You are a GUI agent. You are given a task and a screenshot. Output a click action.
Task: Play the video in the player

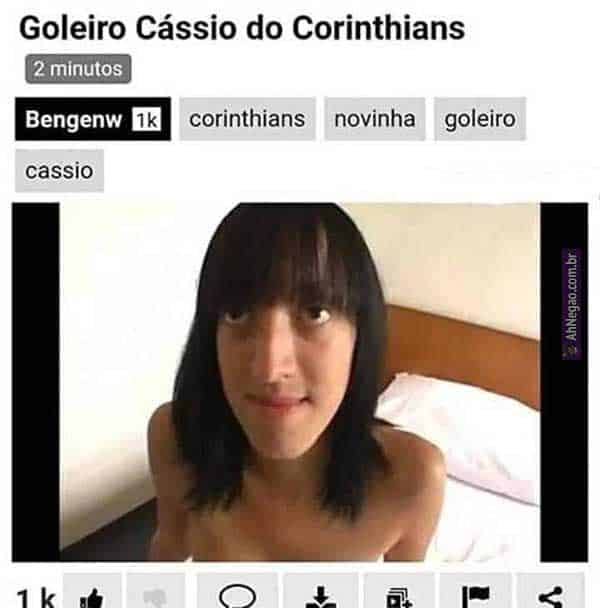click(x=300, y=382)
